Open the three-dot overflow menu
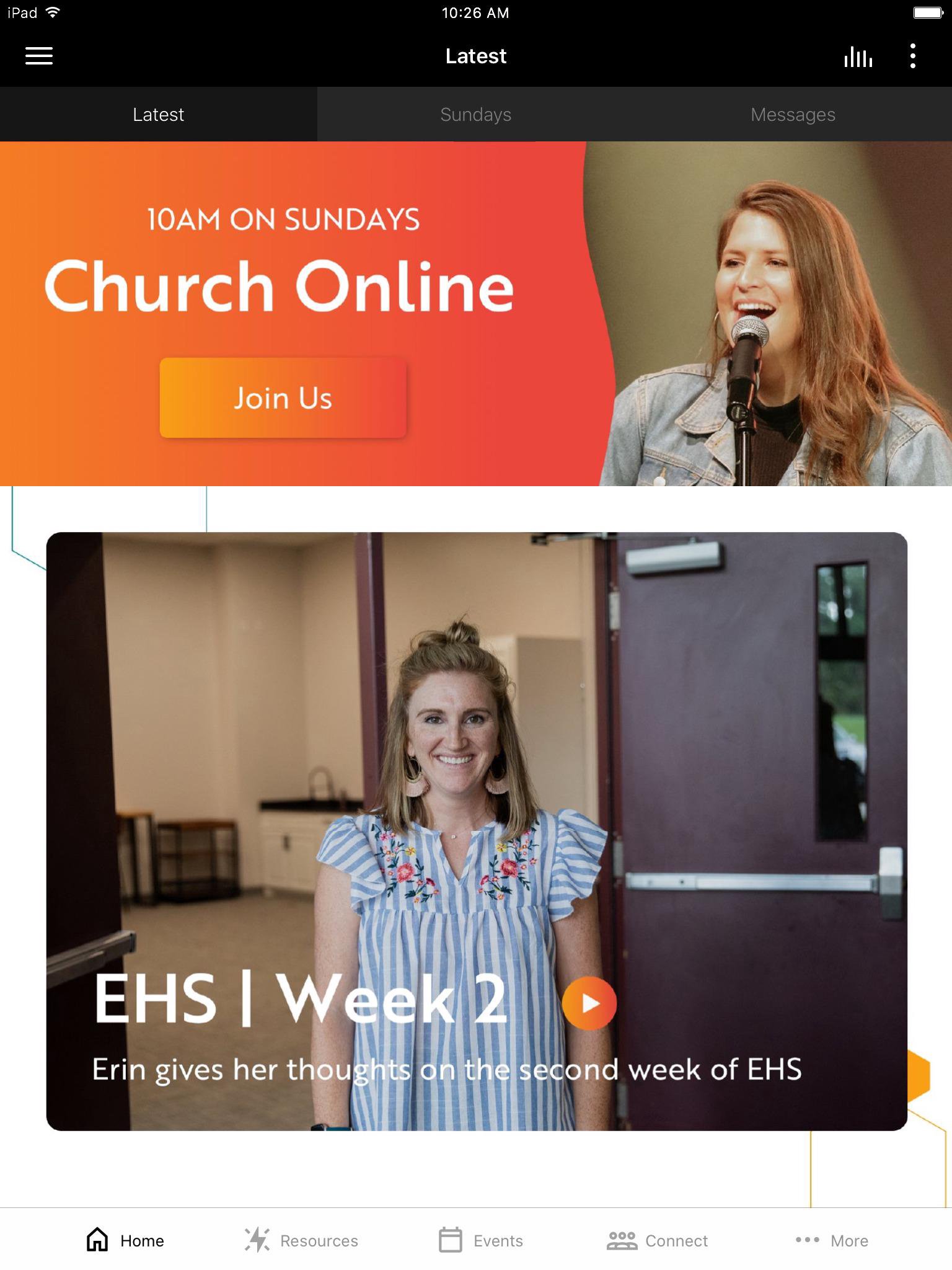The image size is (952, 1270). point(912,56)
